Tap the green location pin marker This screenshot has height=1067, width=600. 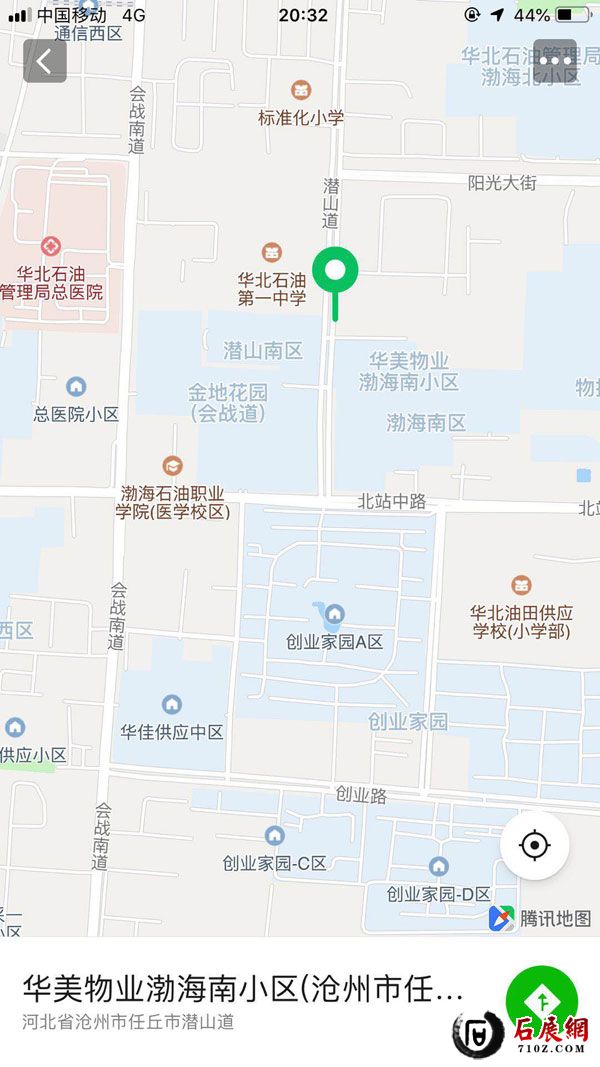pyautogui.click(x=335, y=272)
